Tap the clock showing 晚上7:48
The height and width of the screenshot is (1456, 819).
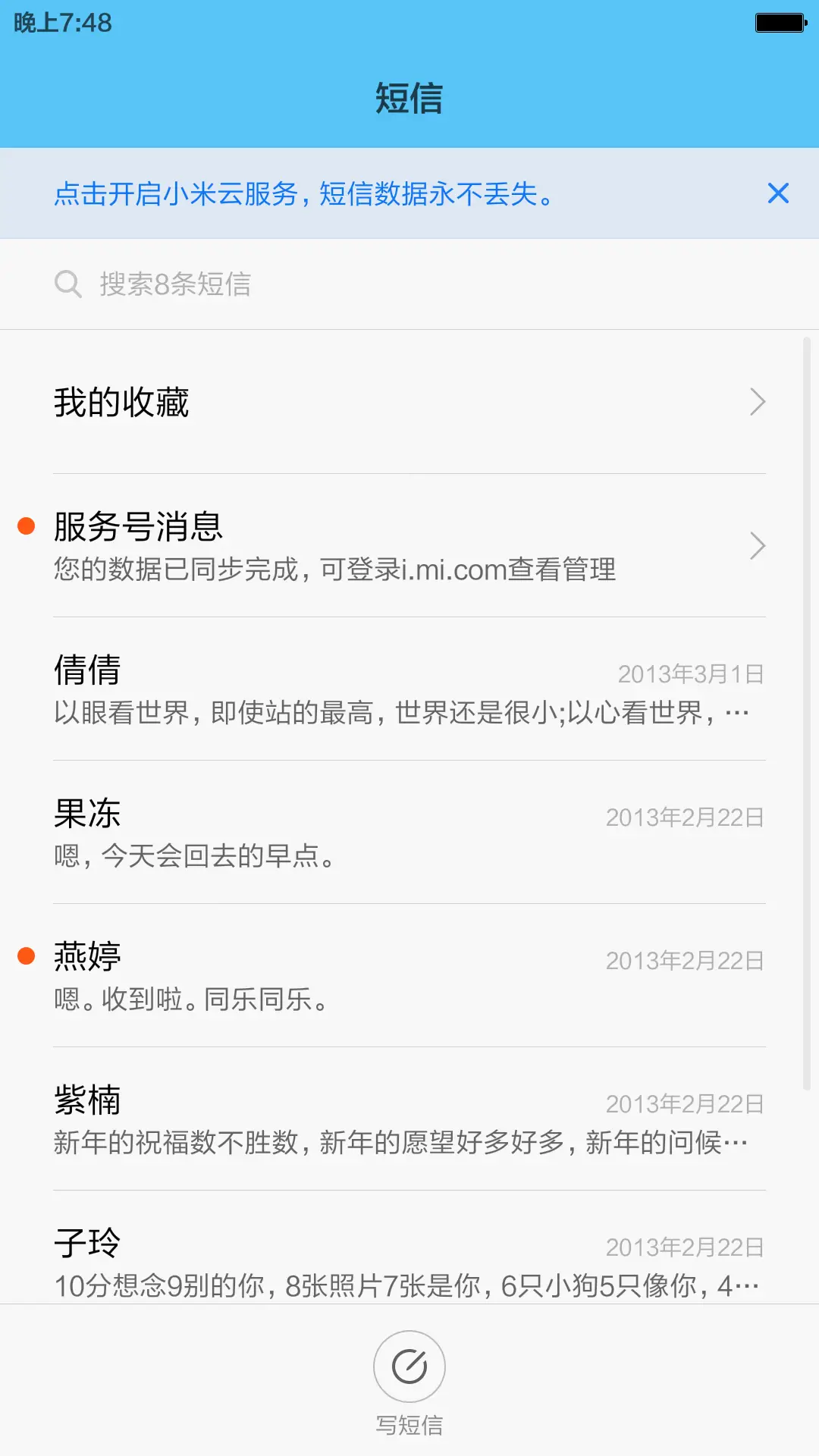tap(64, 23)
